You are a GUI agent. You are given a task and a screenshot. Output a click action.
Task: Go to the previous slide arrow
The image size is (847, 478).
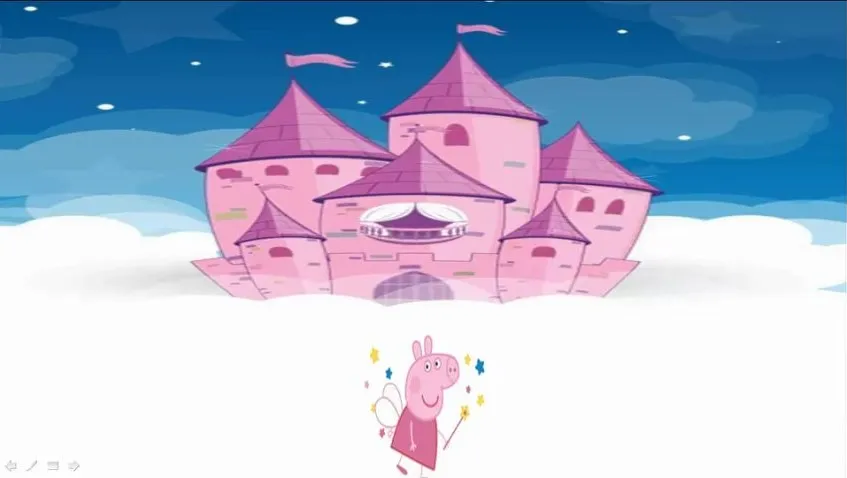coord(11,465)
